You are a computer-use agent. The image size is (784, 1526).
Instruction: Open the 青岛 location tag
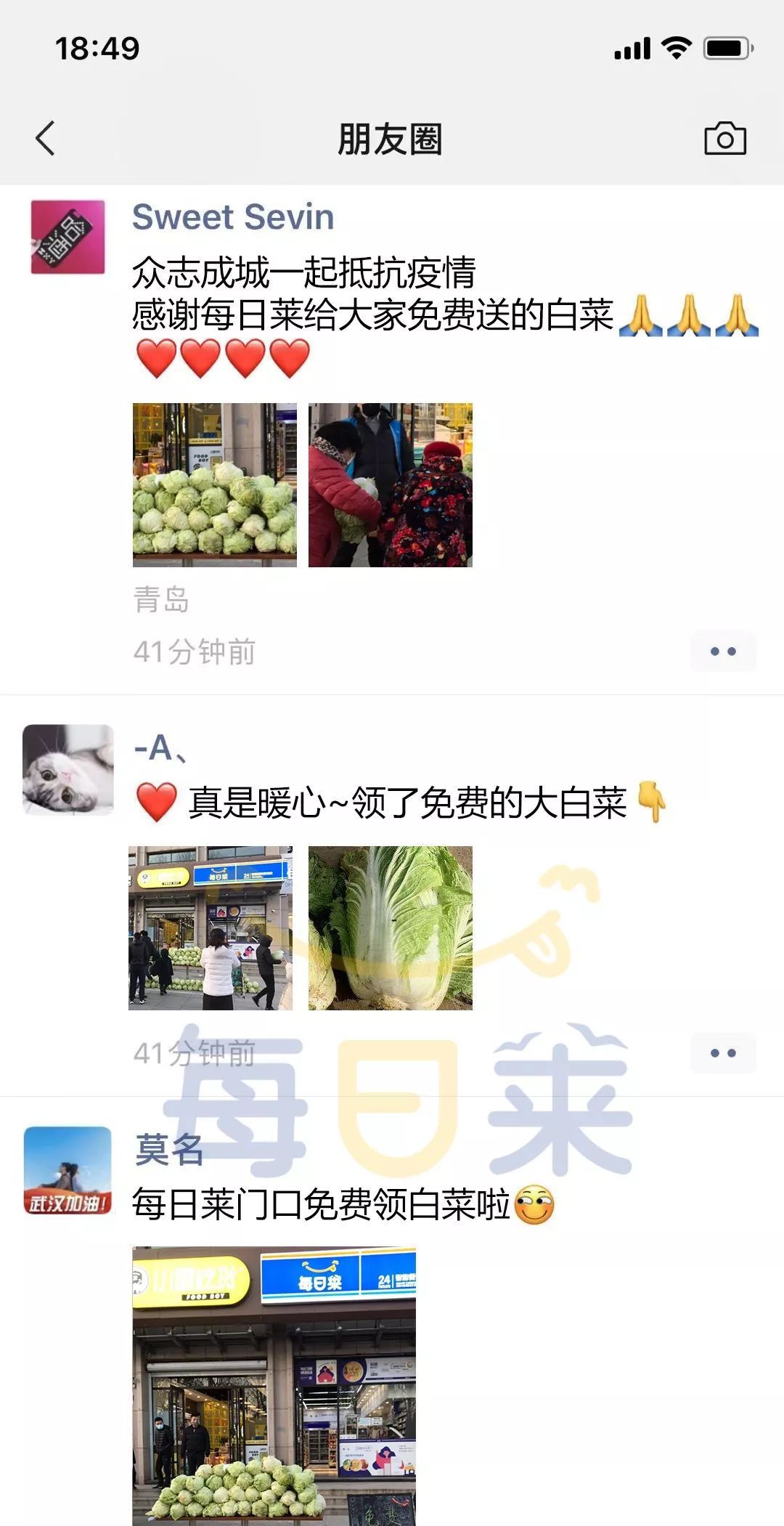coord(161,600)
